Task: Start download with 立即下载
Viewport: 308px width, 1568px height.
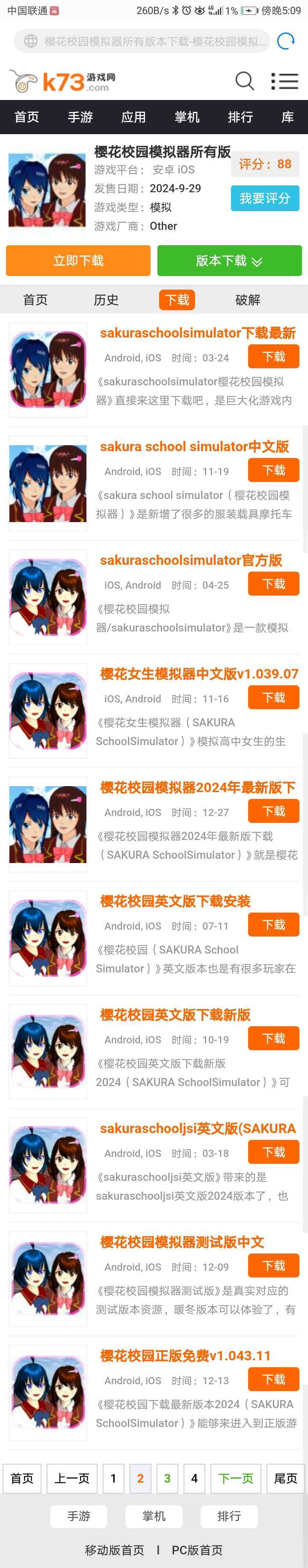Action: [x=78, y=261]
